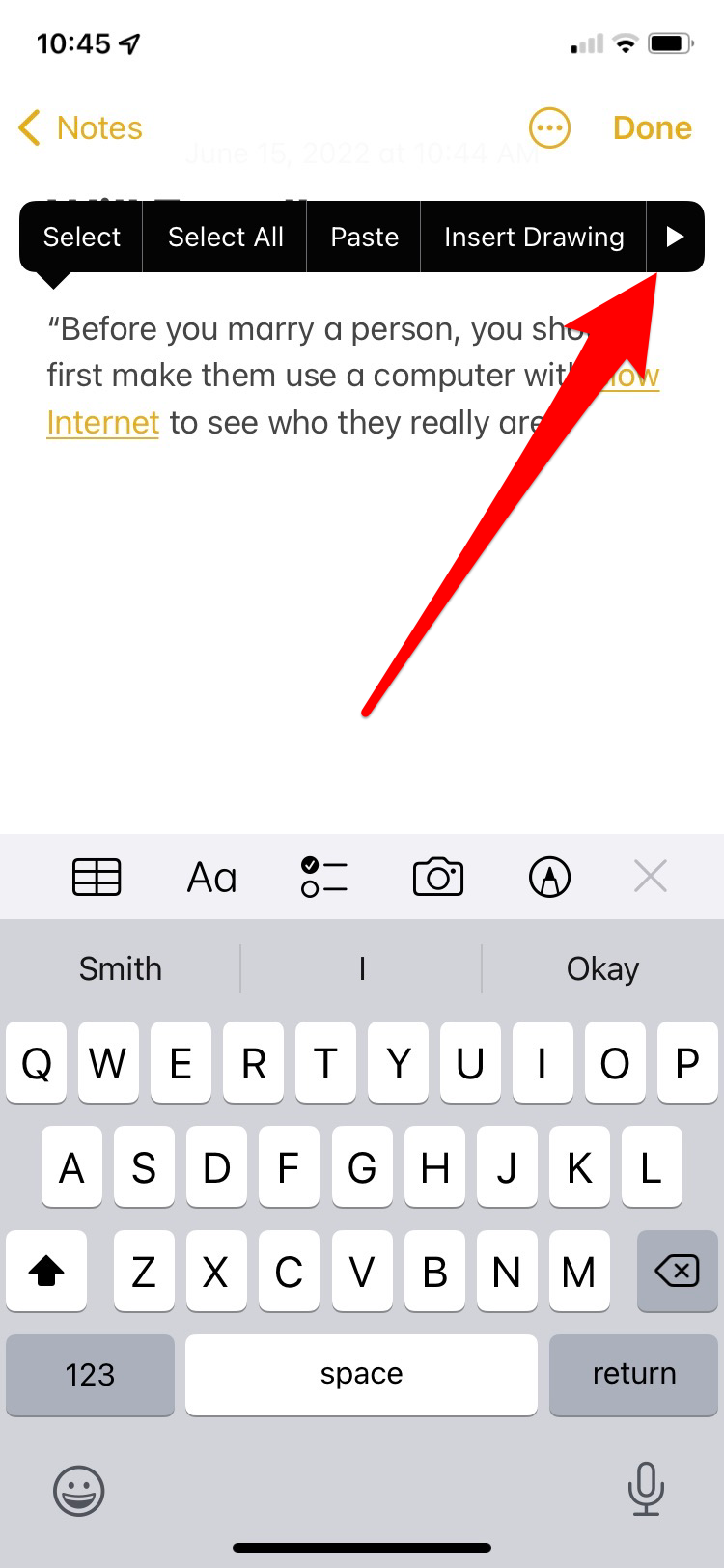Open the more options ellipsis menu
This screenshot has height=1568, width=724.
(x=549, y=127)
